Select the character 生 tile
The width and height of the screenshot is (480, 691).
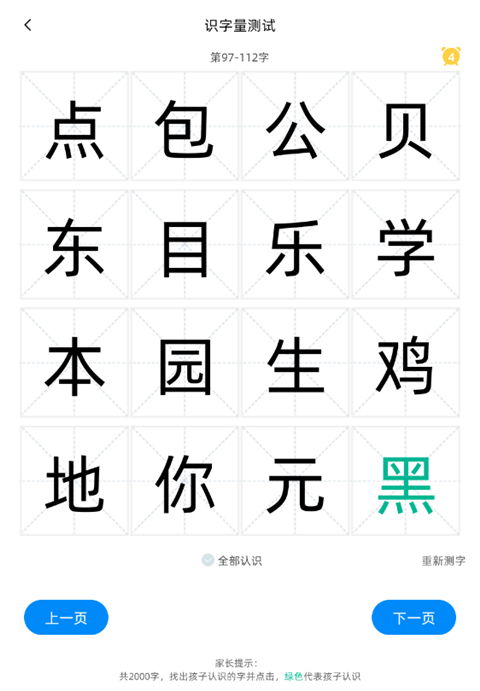(295, 363)
